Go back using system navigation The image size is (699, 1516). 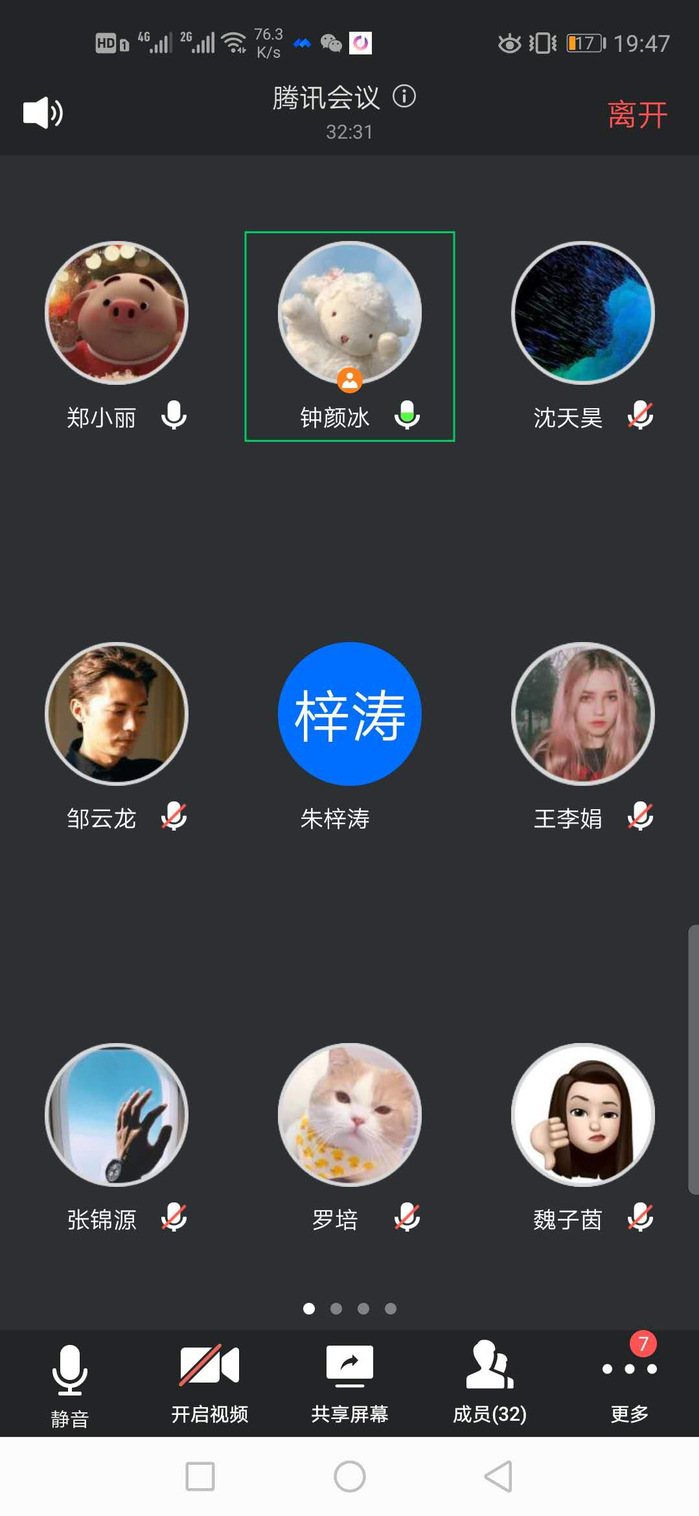(x=497, y=1476)
